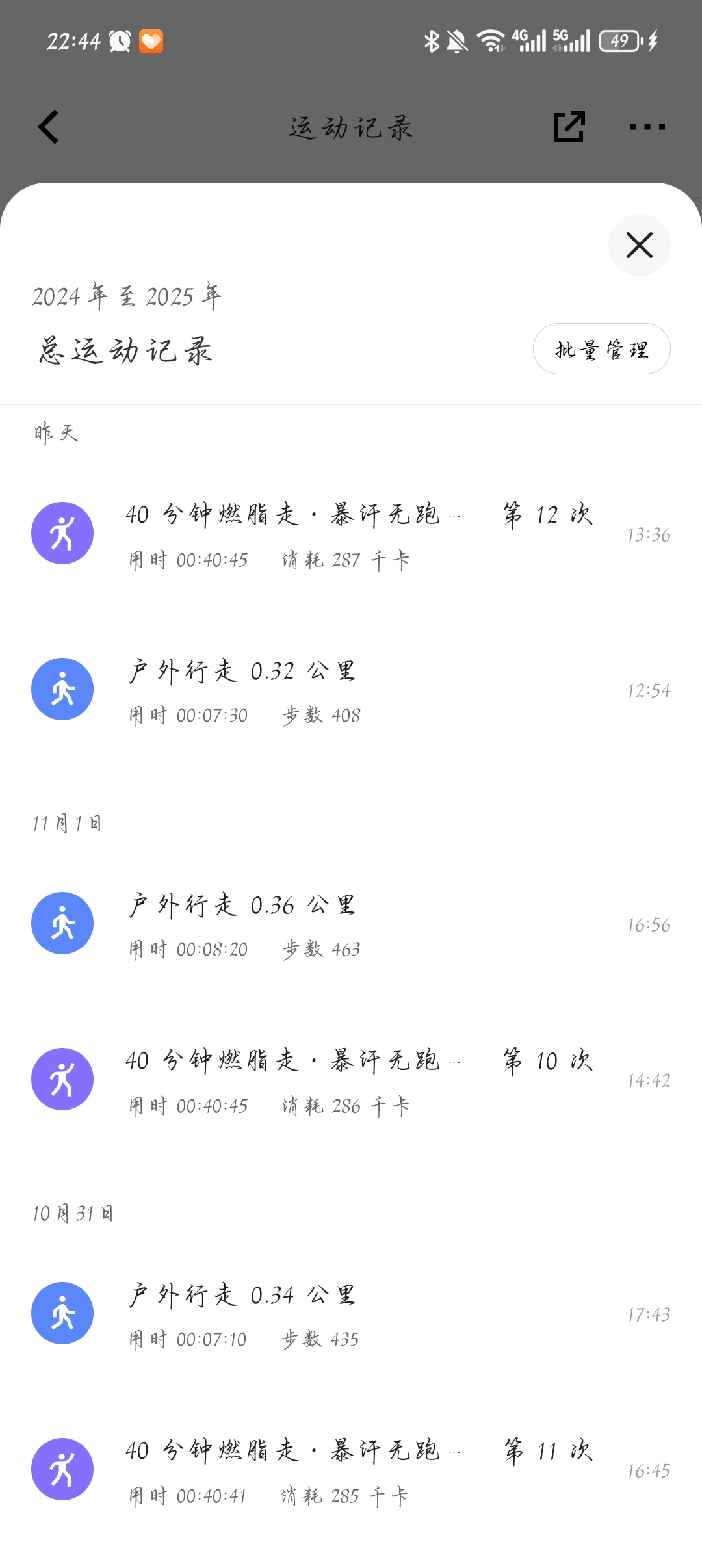Tap the 批量管理 button
Screen dimensions: 702x1568
pyautogui.click(x=602, y=349)
